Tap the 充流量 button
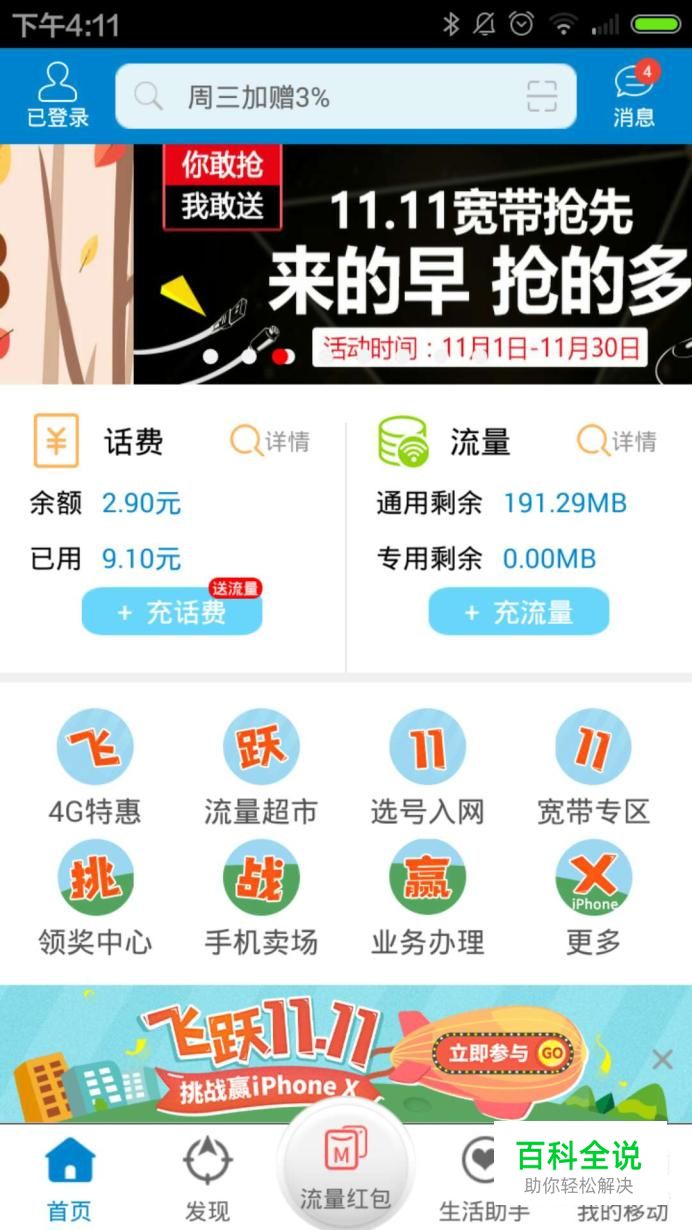 tap(518, 612)
